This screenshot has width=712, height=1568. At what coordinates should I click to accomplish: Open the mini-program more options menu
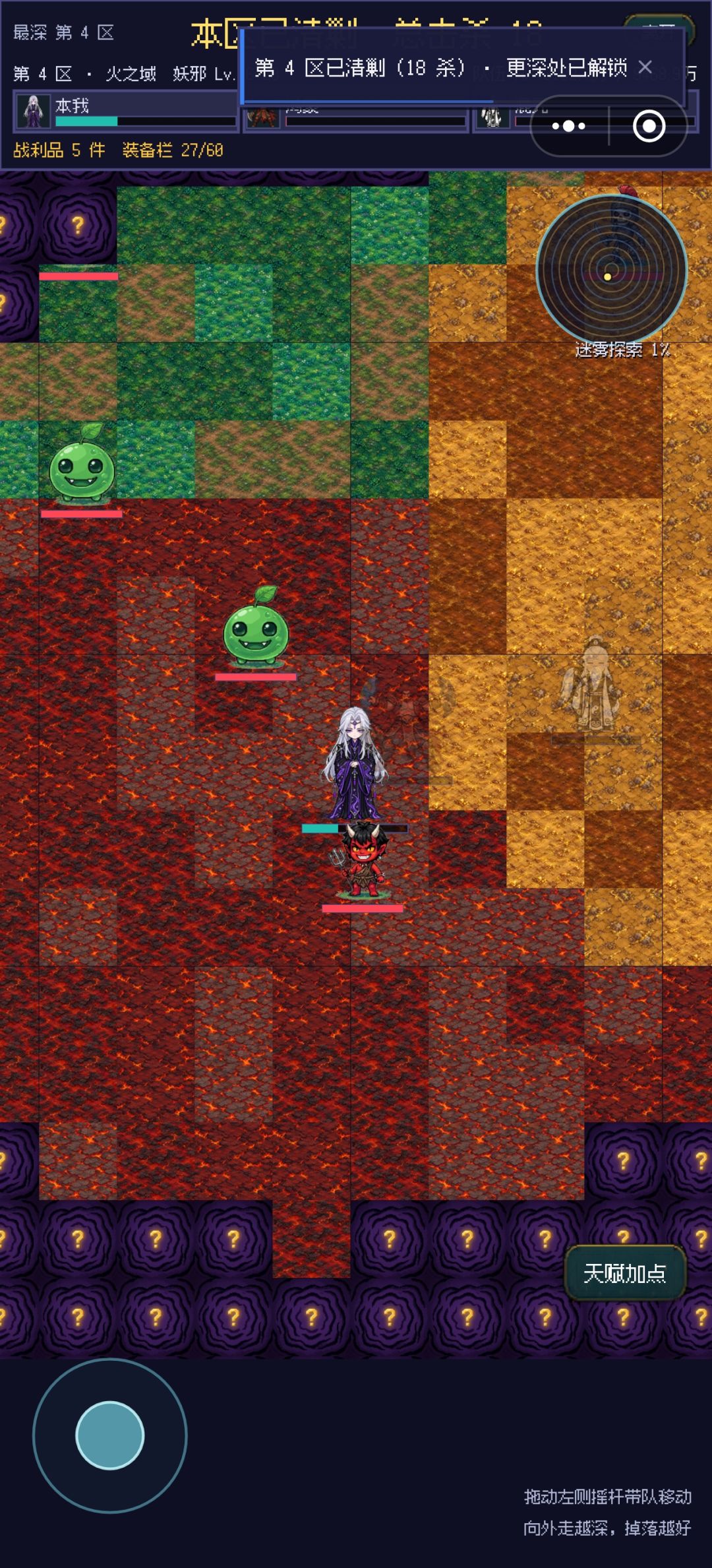(x=569, y=126)
